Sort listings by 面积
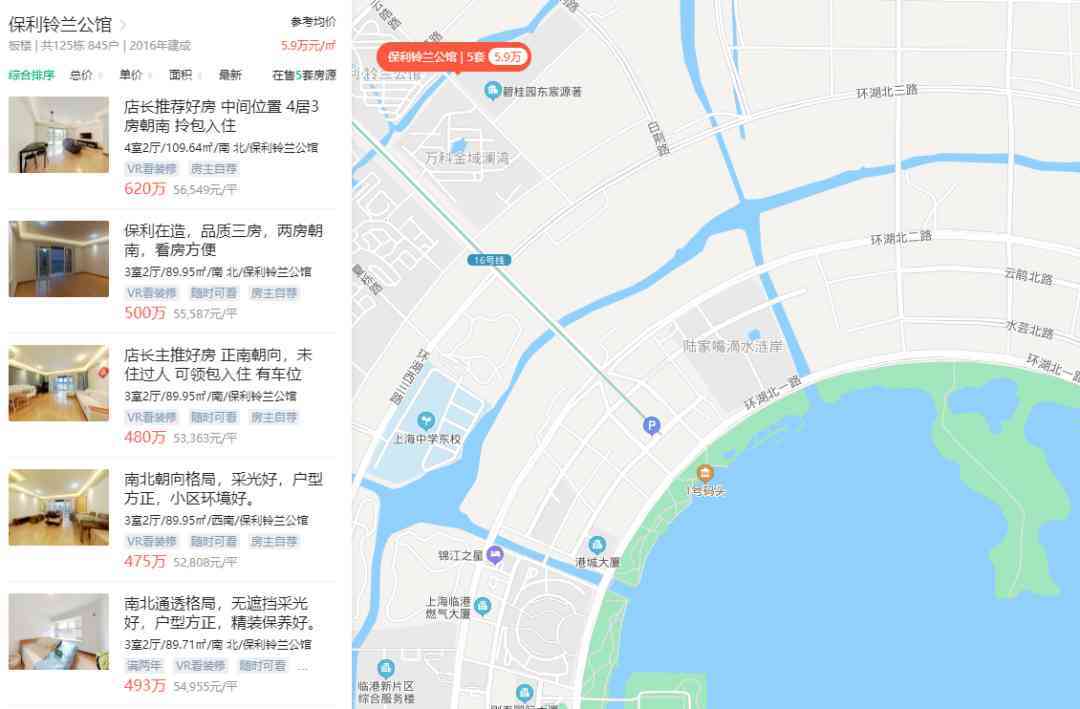This screenshot has width=1080, height=709. coord(181,75)
